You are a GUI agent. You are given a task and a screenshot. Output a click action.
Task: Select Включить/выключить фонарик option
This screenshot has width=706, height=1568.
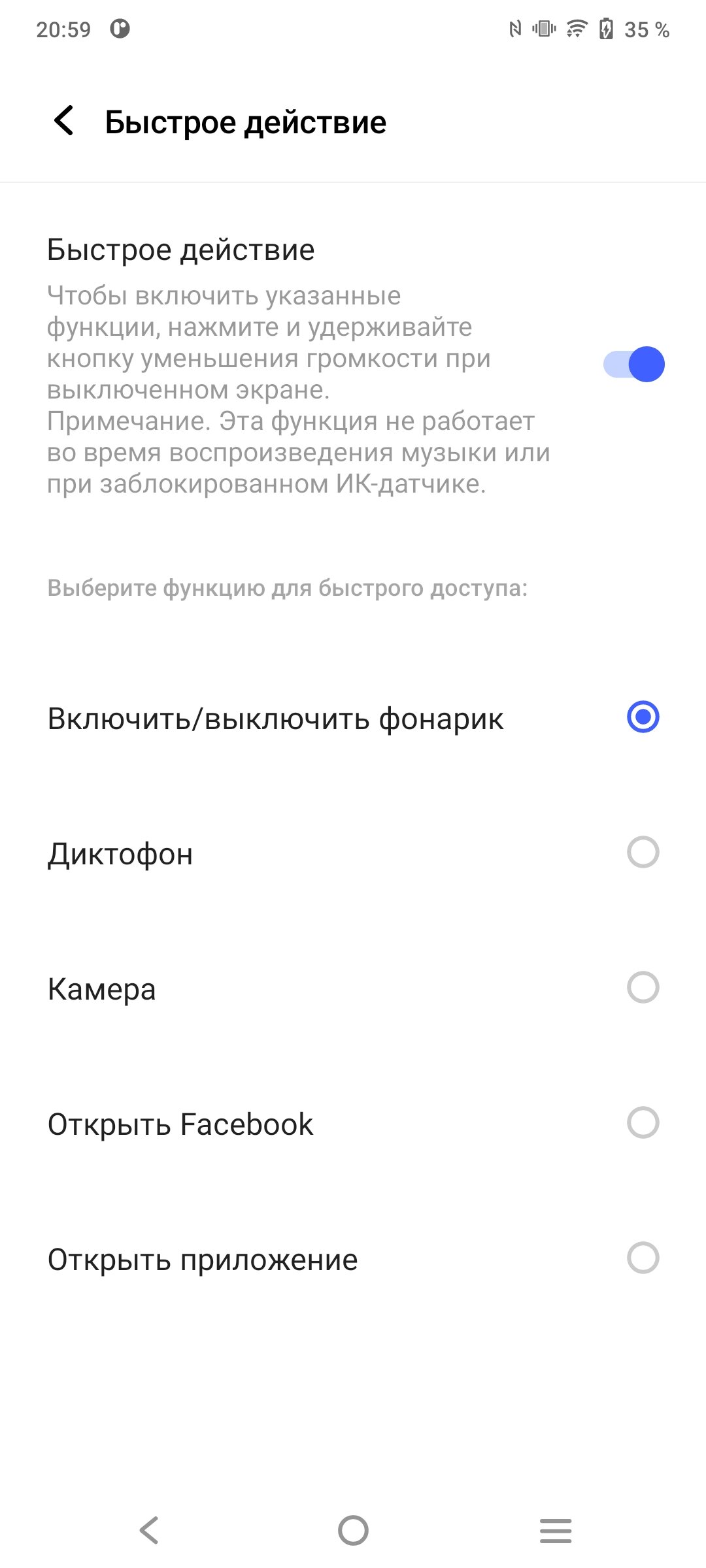click(353, 717)
